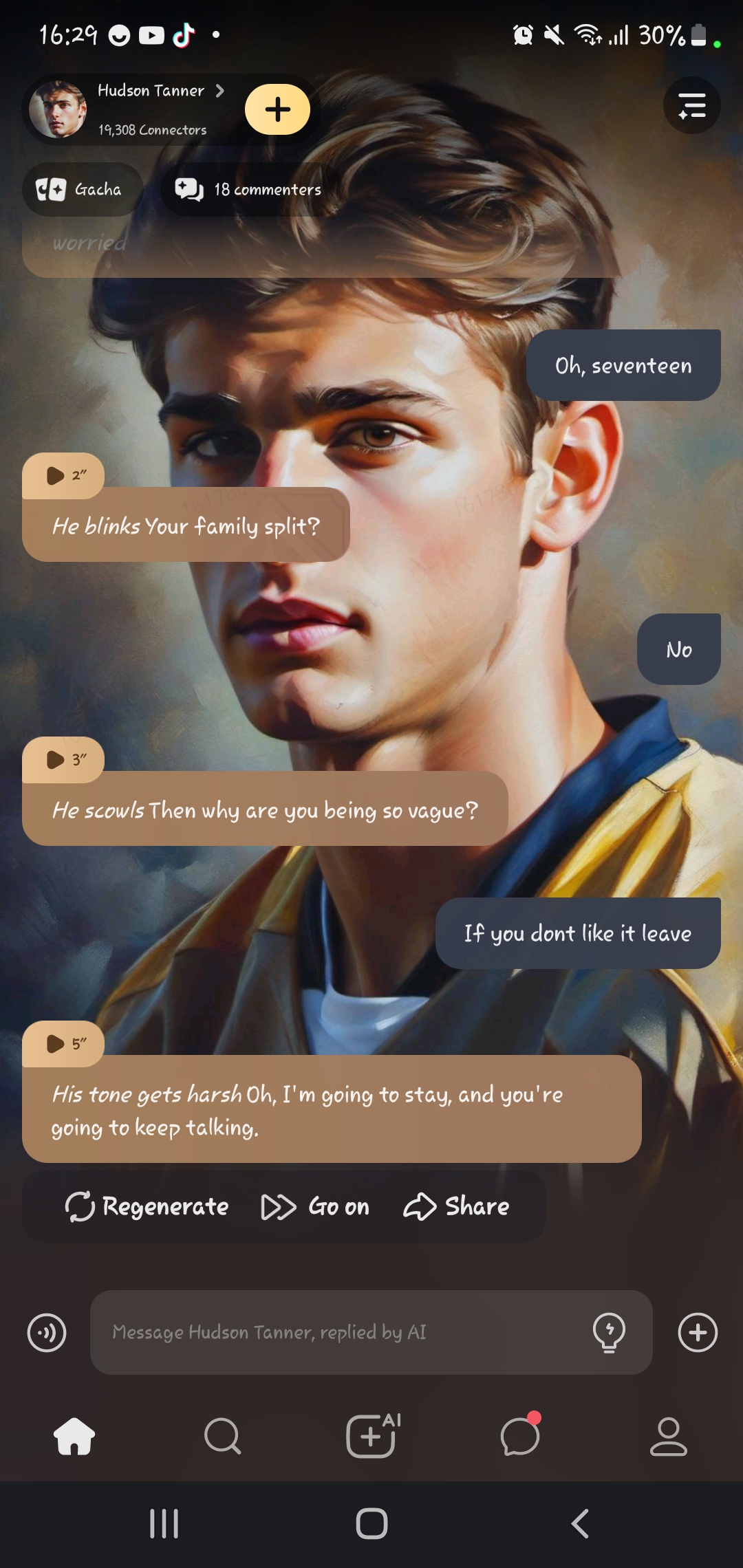This screenshot has width=743, height=1568.
Task: Open the chat options menu
Action: pos(691,106)
